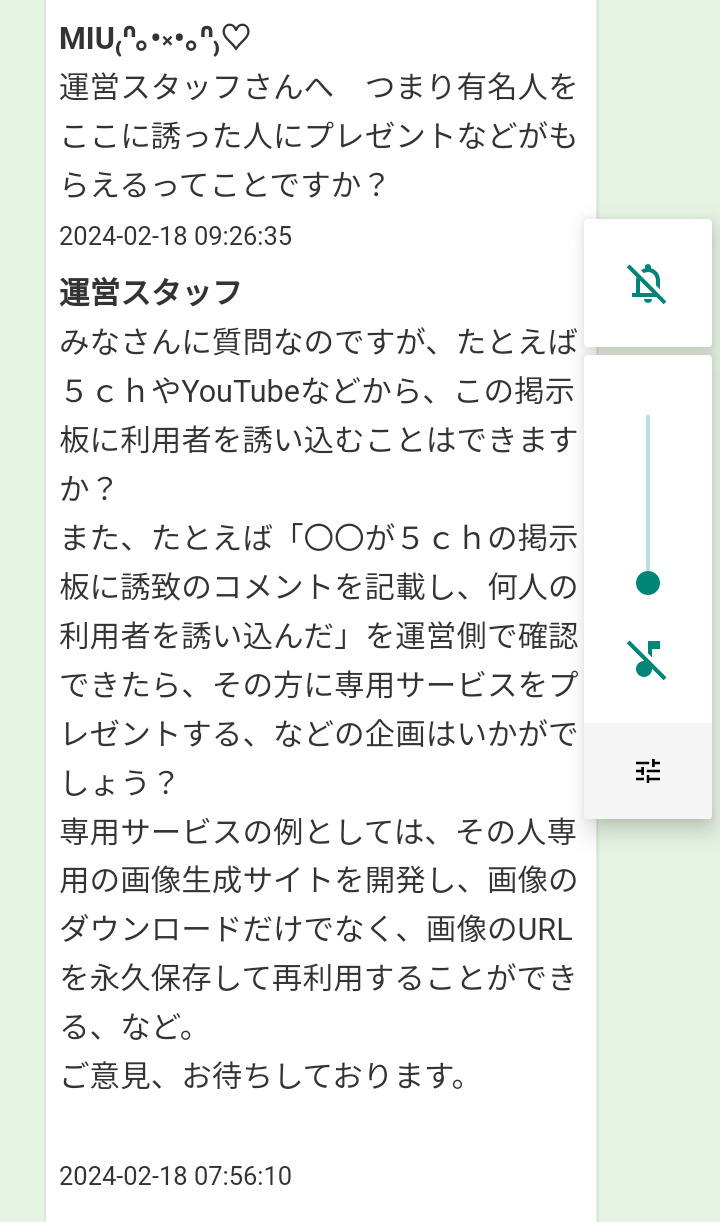Toggle the muted media note icon
Image resolution: width=720 pixels, height=1222 pixels.
pyautogui.click(x=647, y=660)
